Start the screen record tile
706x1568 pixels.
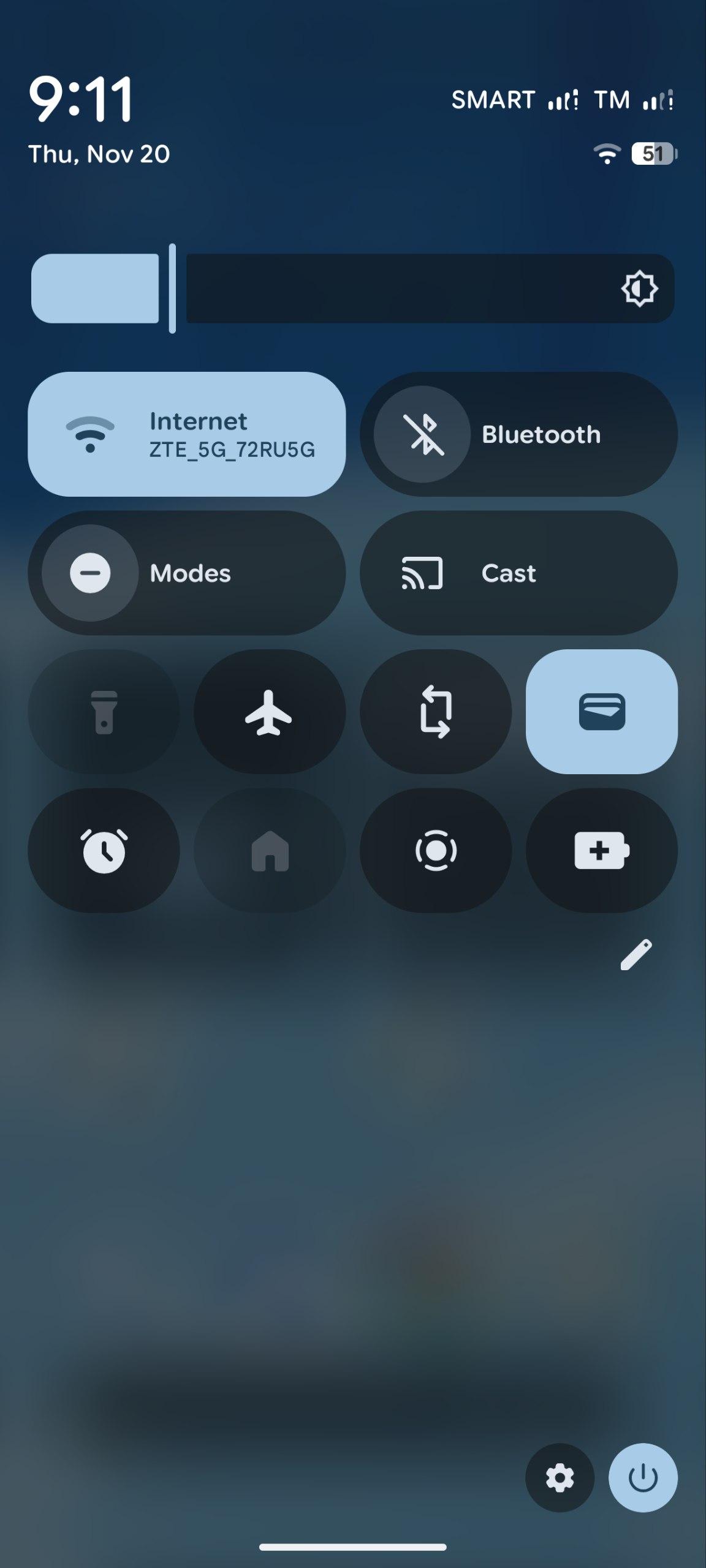click(436, 851)
